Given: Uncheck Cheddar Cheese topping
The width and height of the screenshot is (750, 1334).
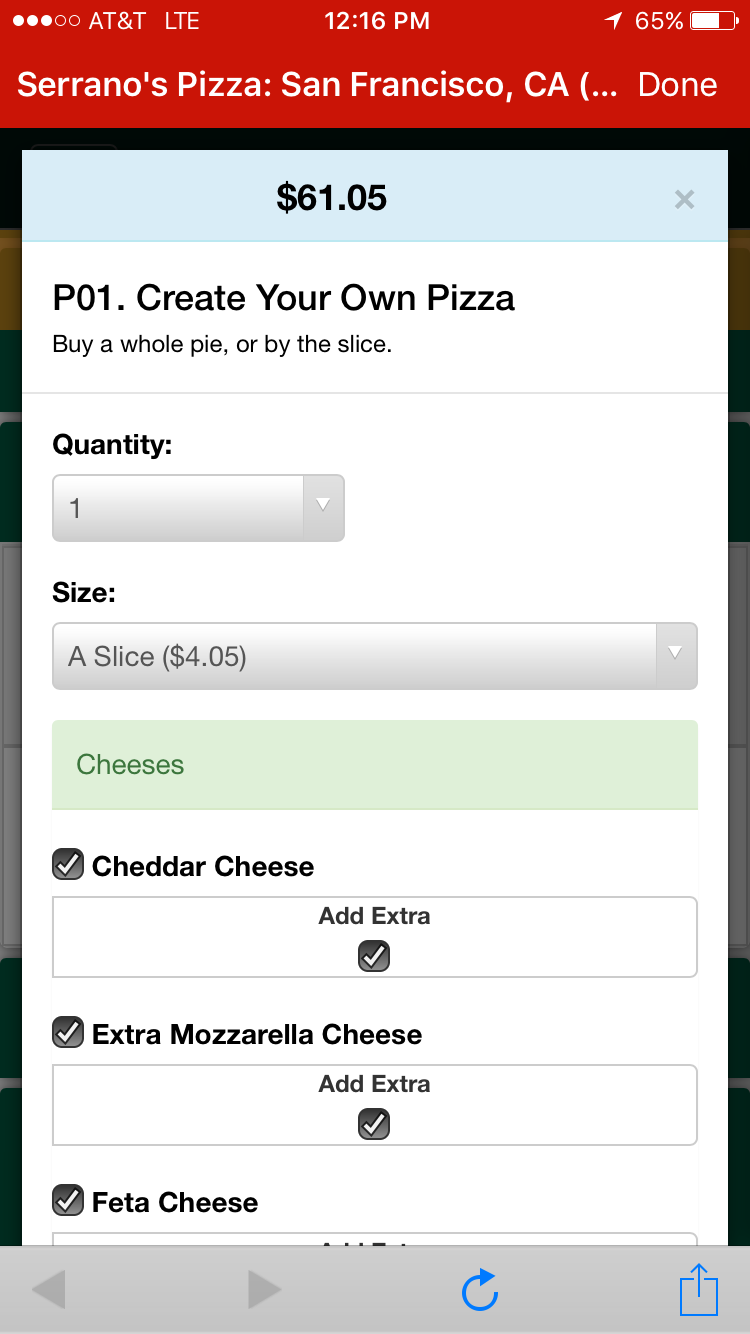Looking at the screenshot, I should [68, 865].
